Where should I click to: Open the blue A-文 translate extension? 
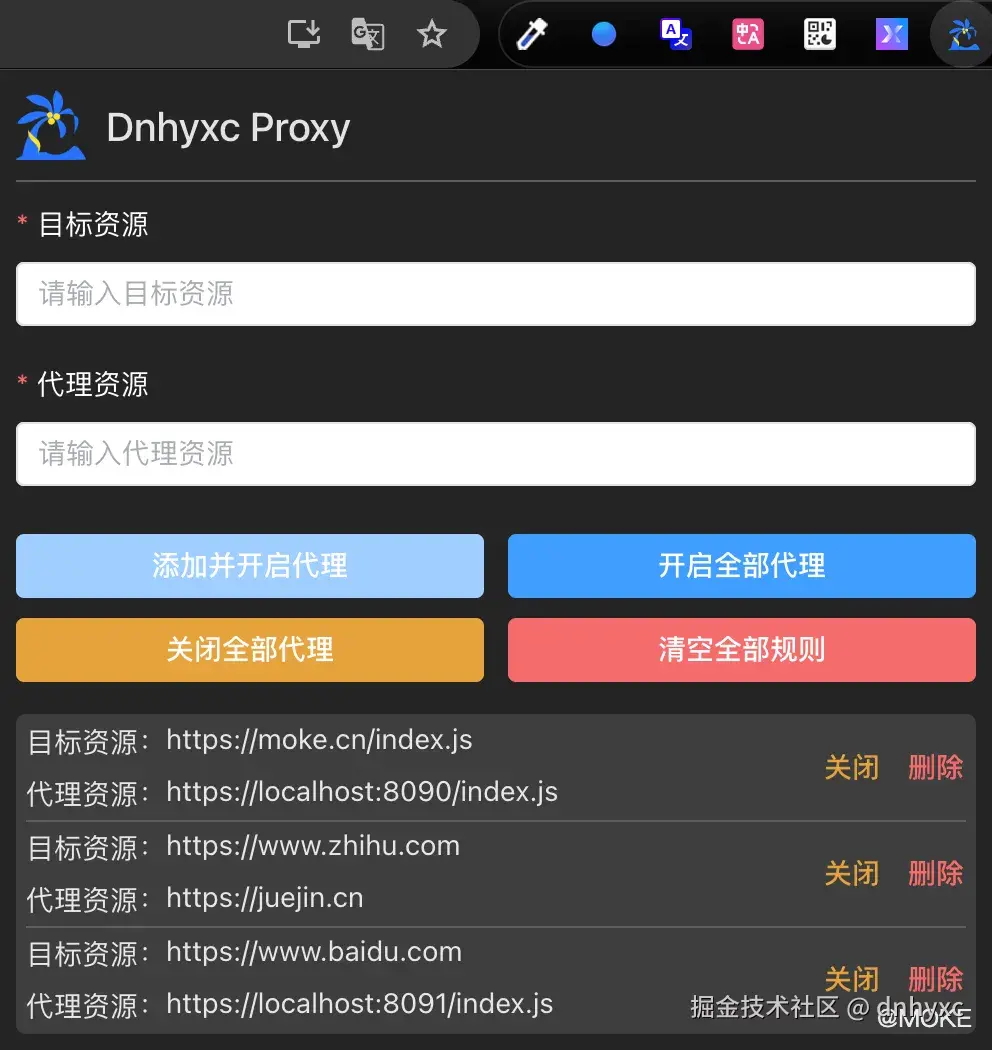pos(675,34)
